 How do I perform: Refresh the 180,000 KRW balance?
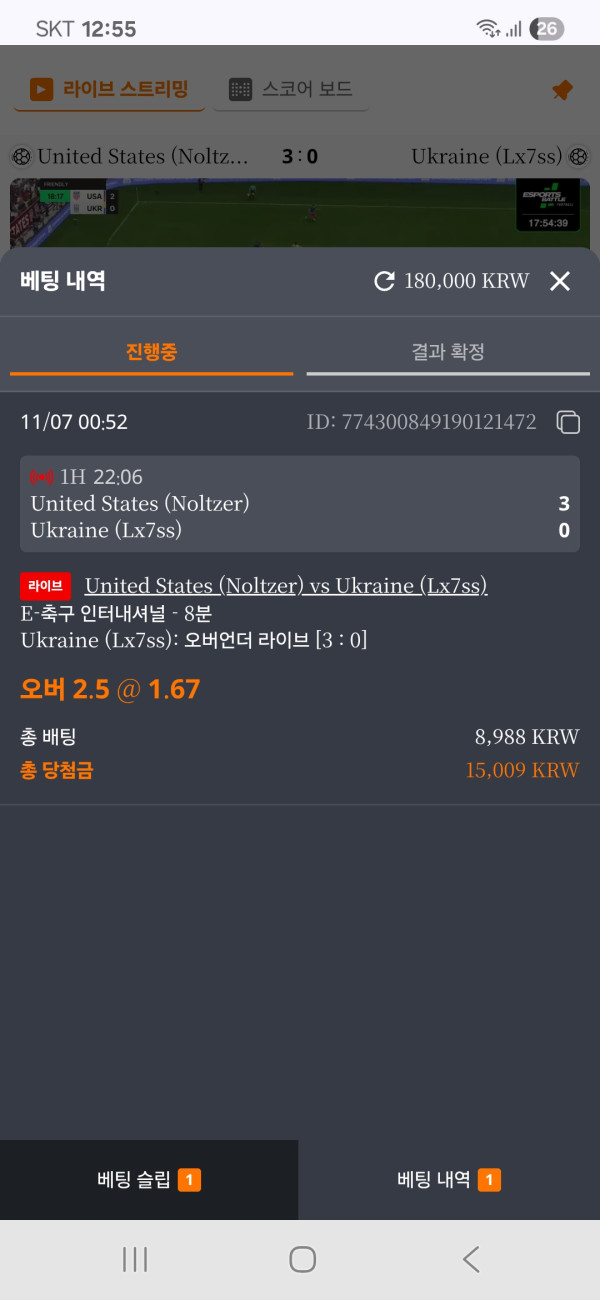[384, 282]
